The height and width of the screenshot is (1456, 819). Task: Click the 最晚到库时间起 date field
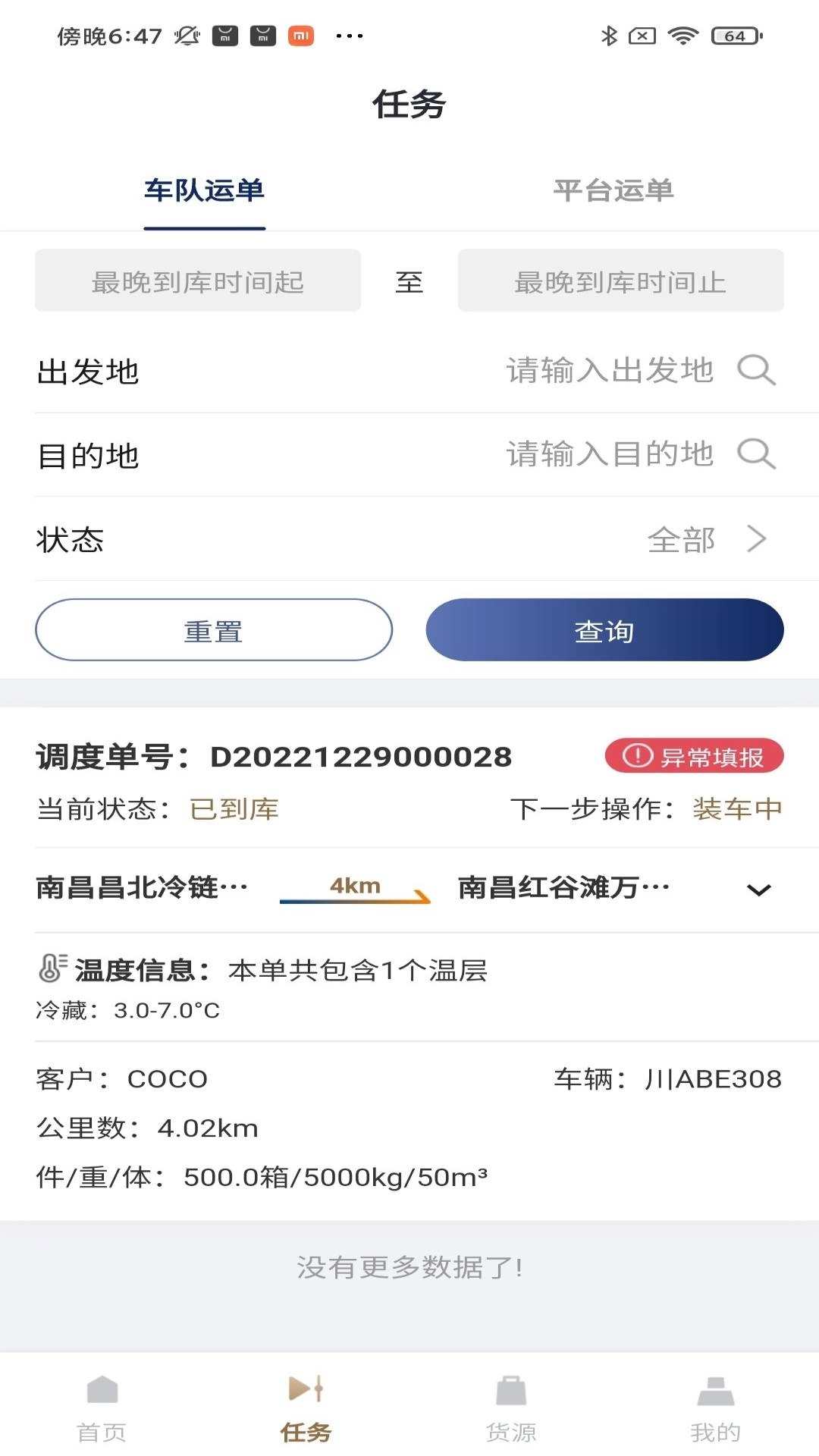[198, 281]
